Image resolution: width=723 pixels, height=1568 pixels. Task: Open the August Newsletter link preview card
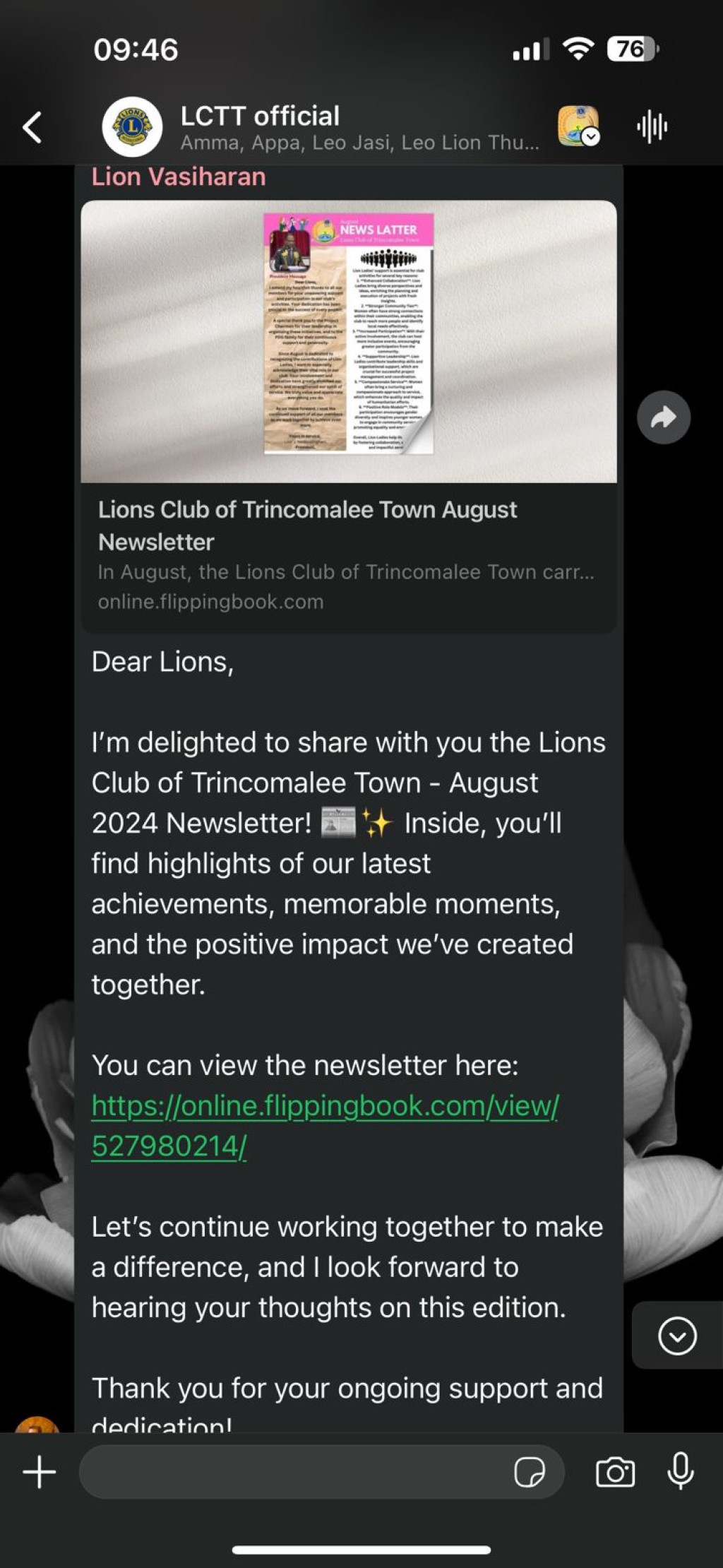click(x=349, y=417)
